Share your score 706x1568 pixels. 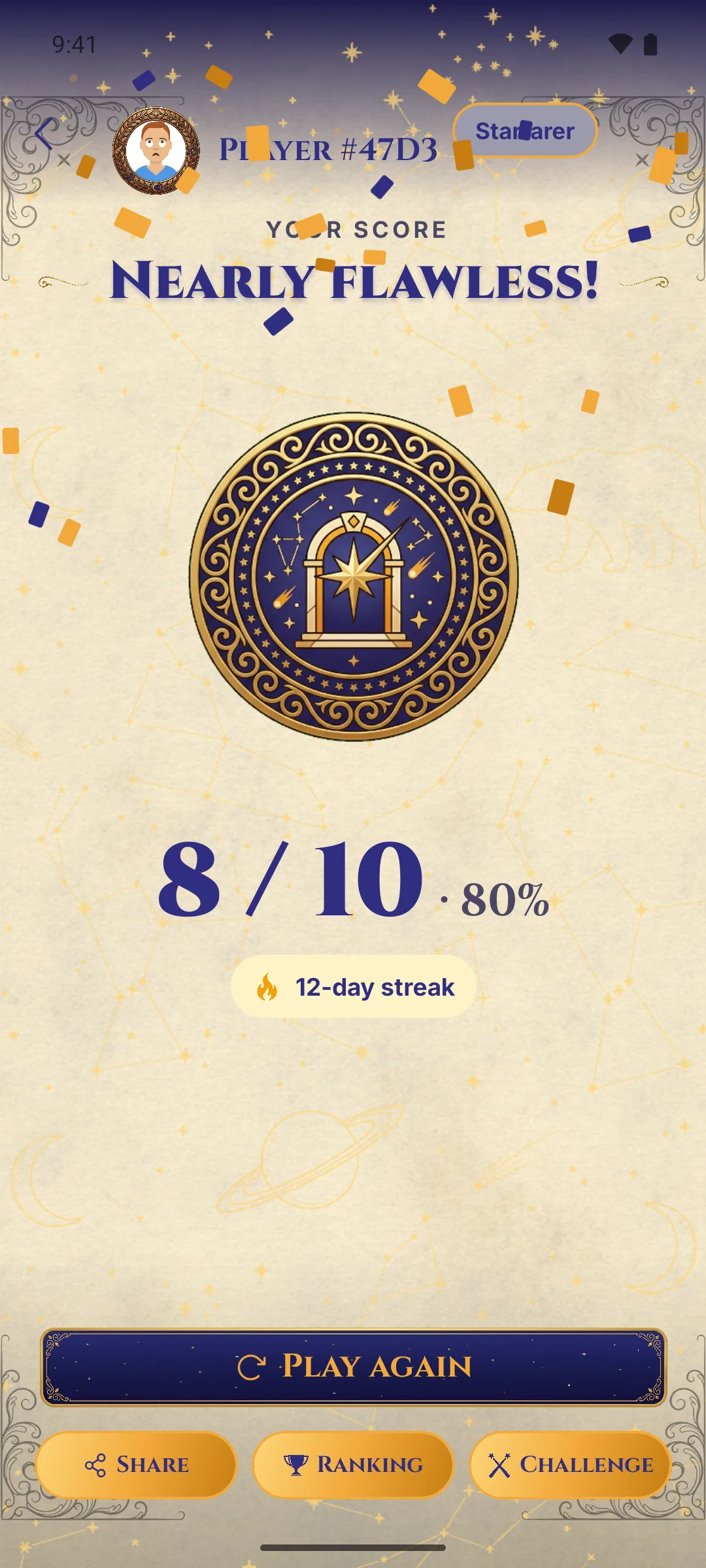(x=136, y=1465)
